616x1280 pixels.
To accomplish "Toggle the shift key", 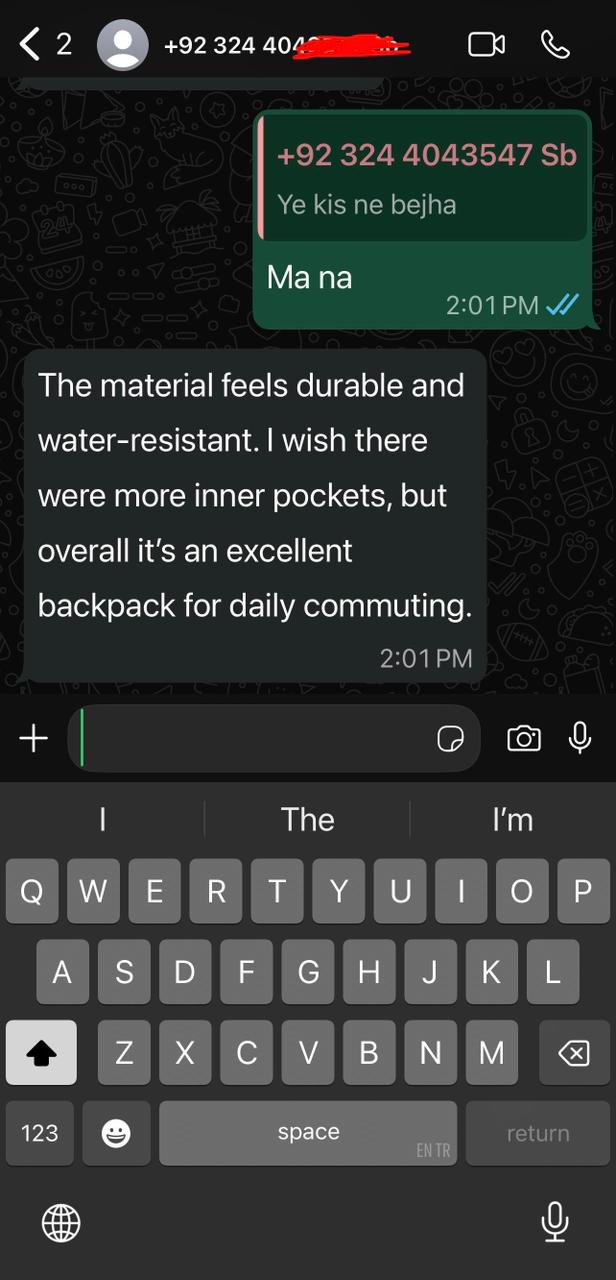I will pos(41,1053).
